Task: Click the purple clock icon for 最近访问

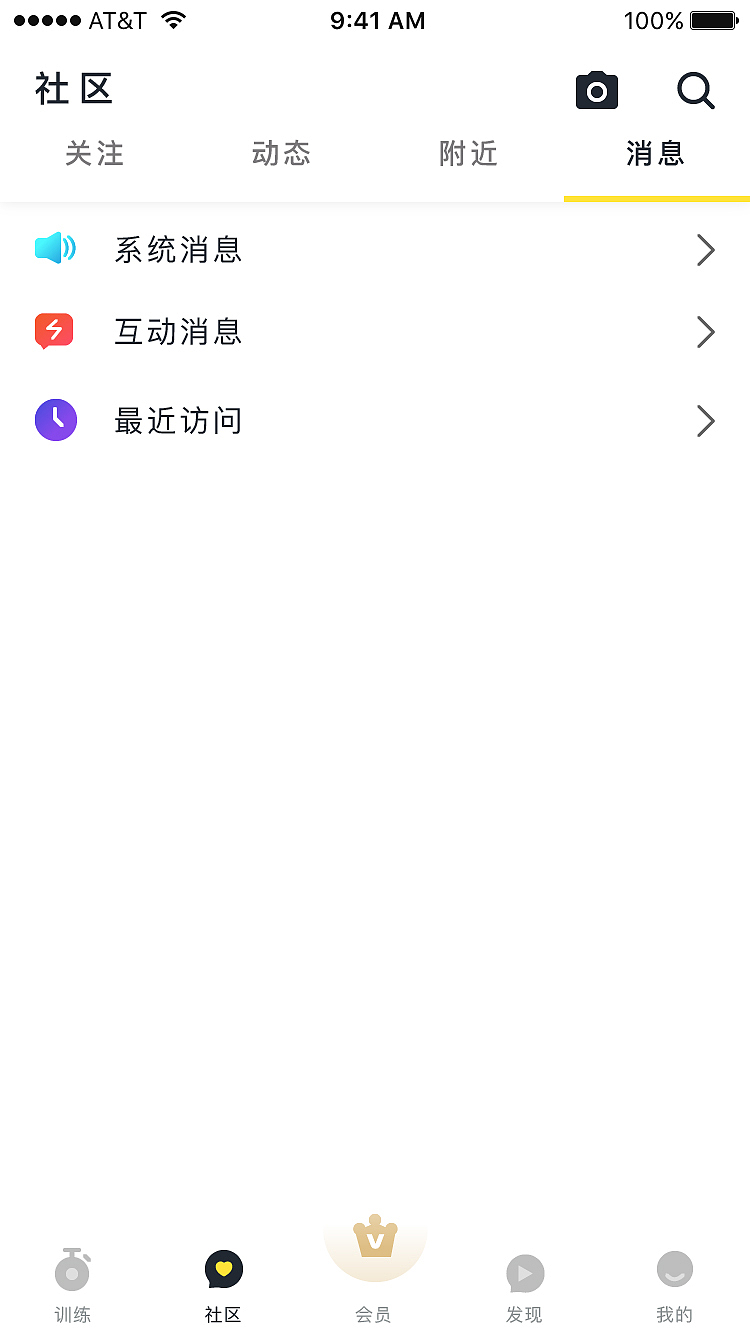Action: 55,420
